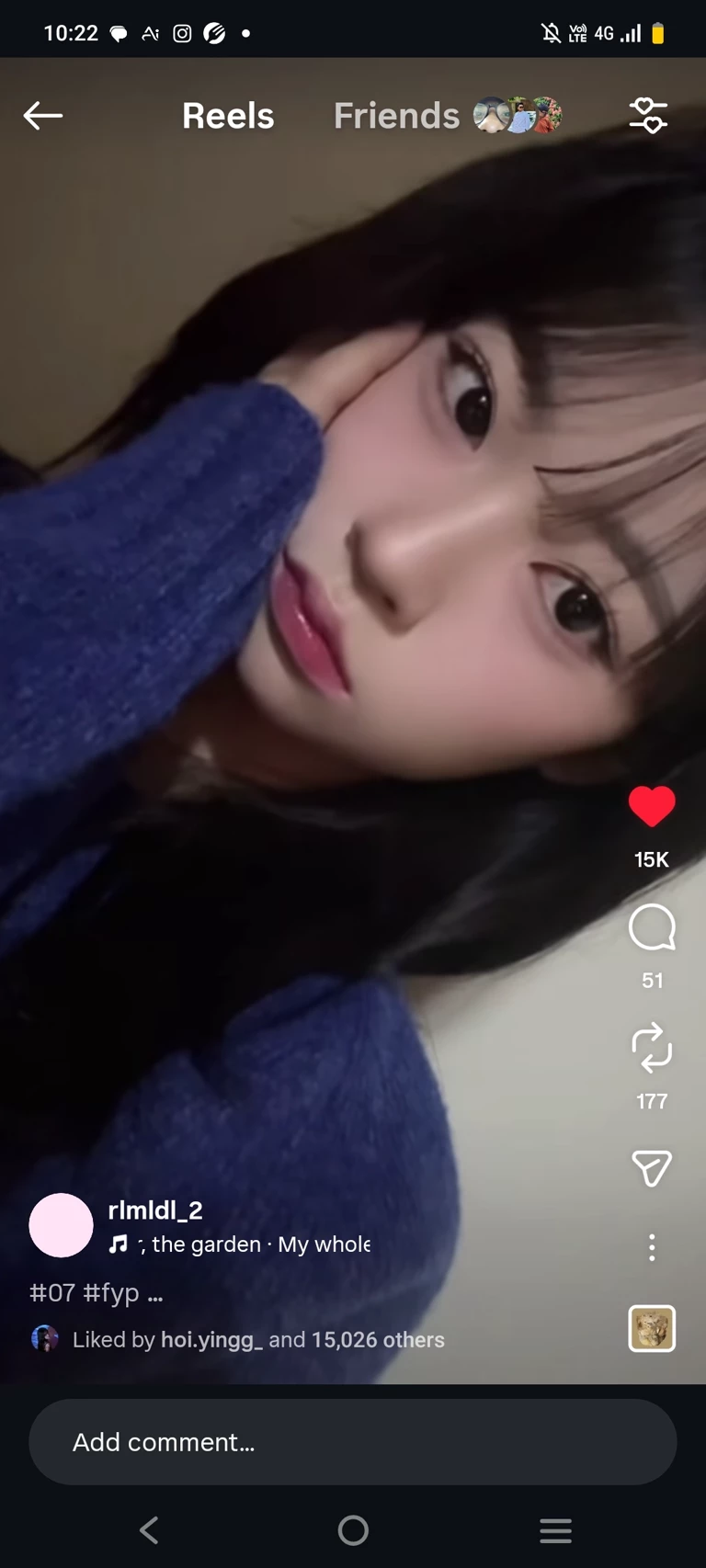706x1568 pixels.
Task: Open rlmldl_2's profile picture
Action: [x=61, y=1225]
